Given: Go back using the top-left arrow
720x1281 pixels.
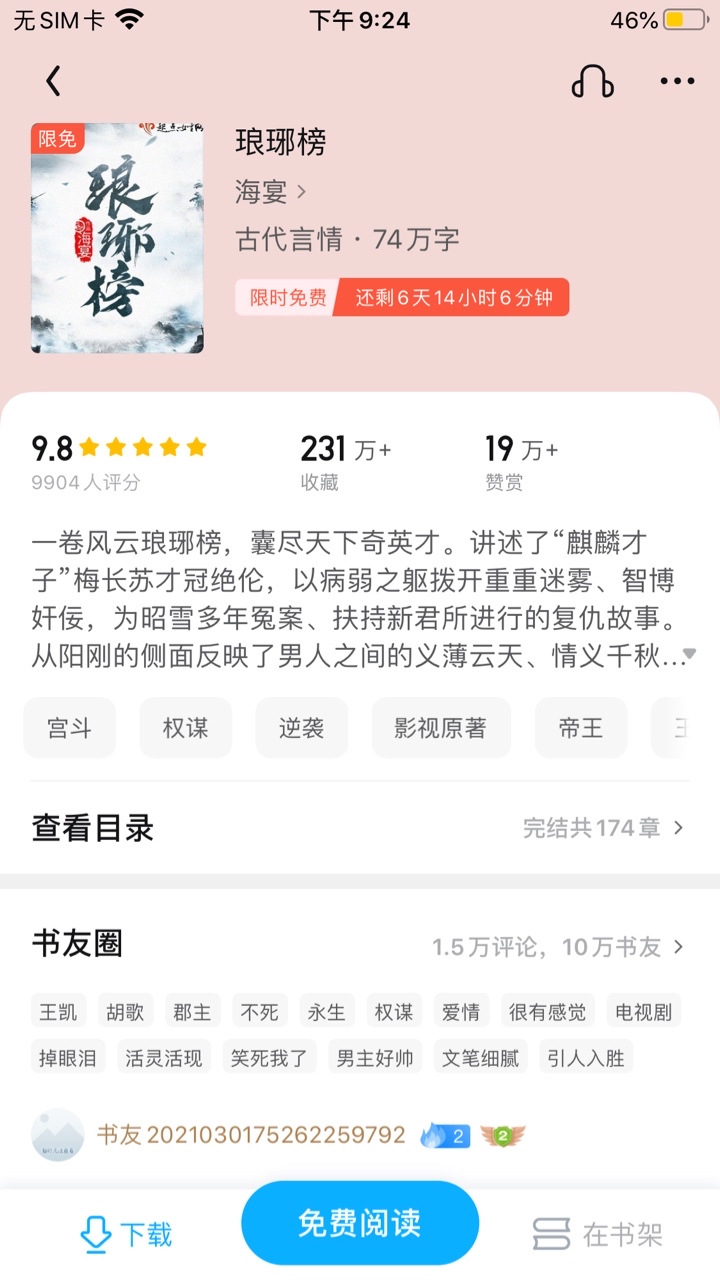Looking at the screenshot, I should (x=53, y=81).
